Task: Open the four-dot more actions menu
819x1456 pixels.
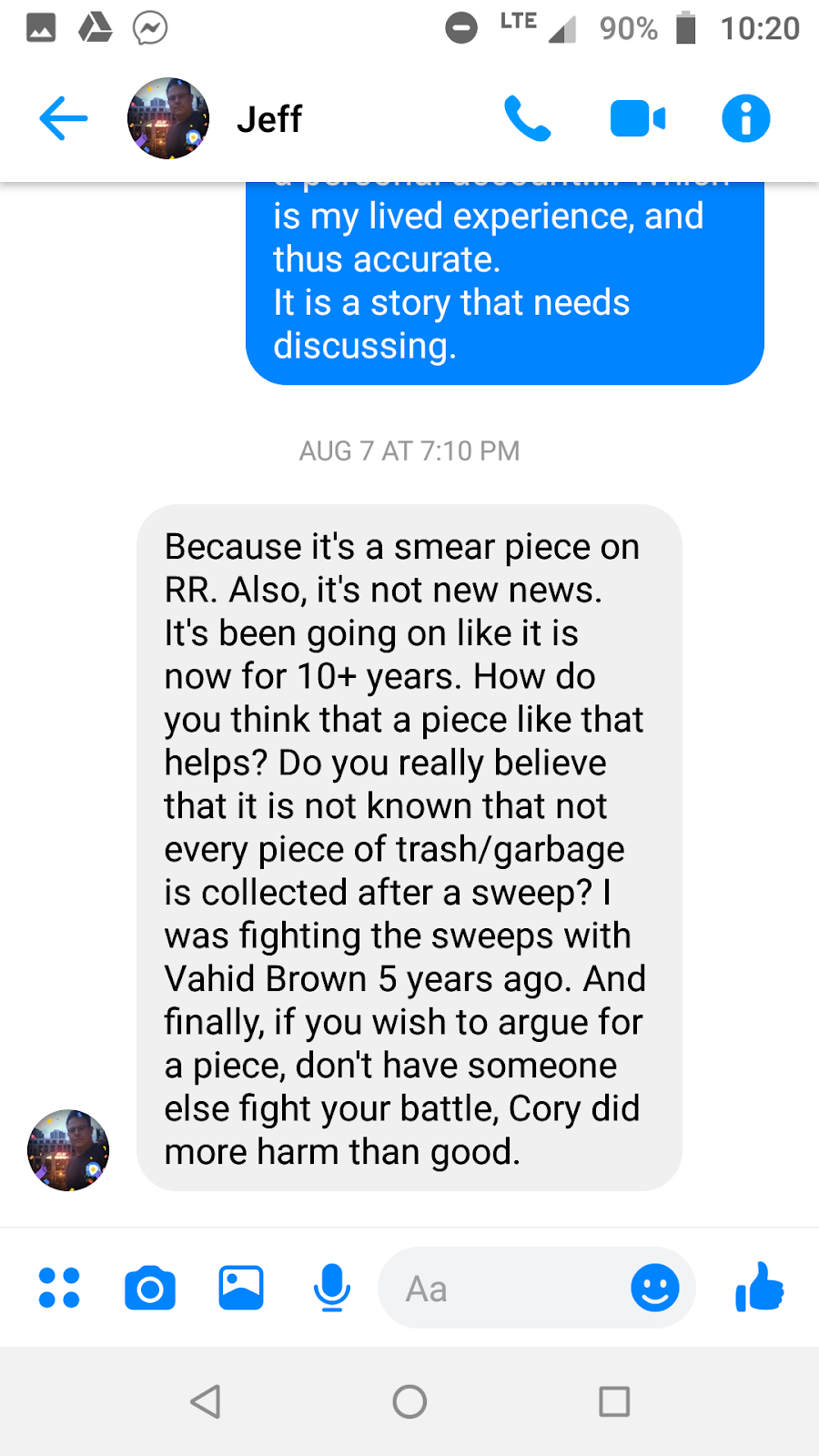Action: [x=59, y=1288]
